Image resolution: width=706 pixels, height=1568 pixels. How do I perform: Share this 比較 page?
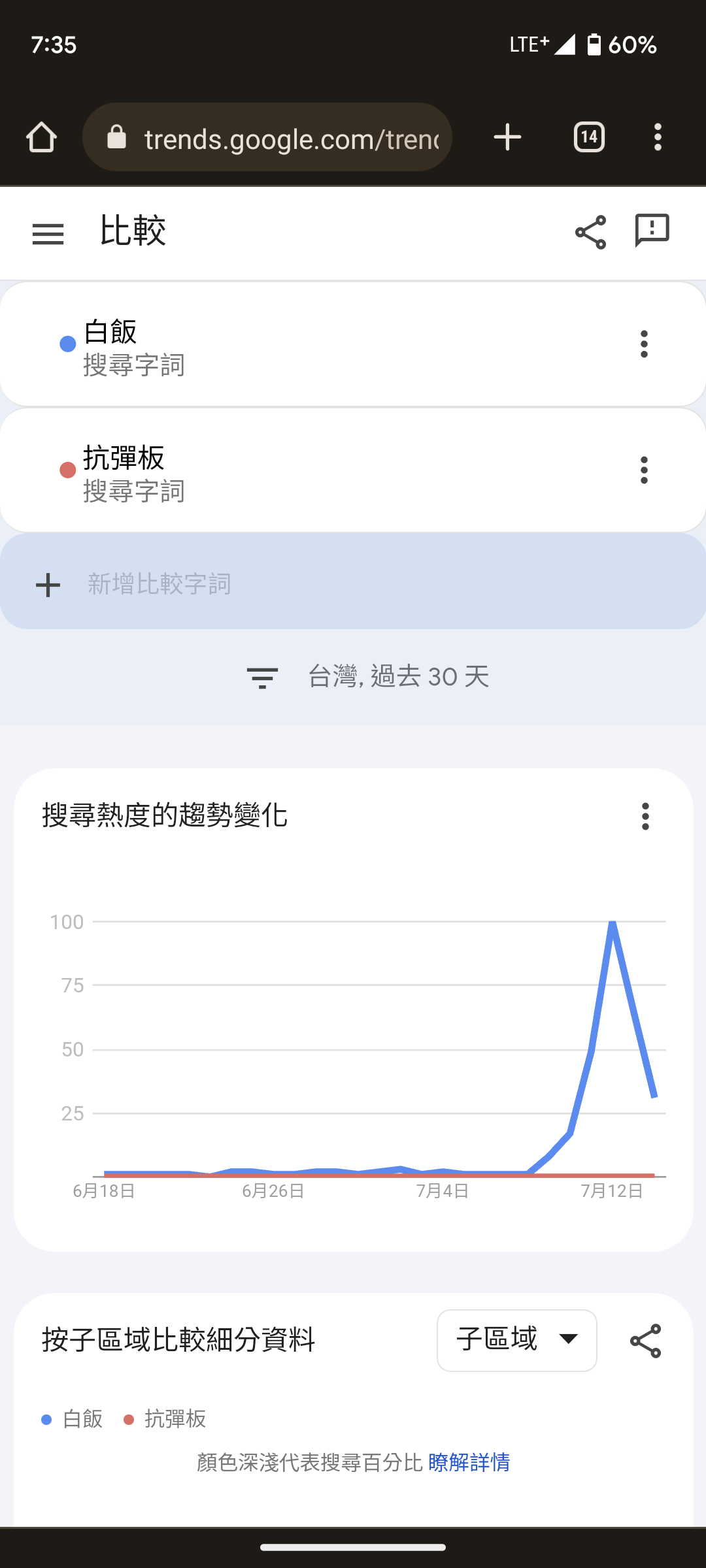coord(590,232)
